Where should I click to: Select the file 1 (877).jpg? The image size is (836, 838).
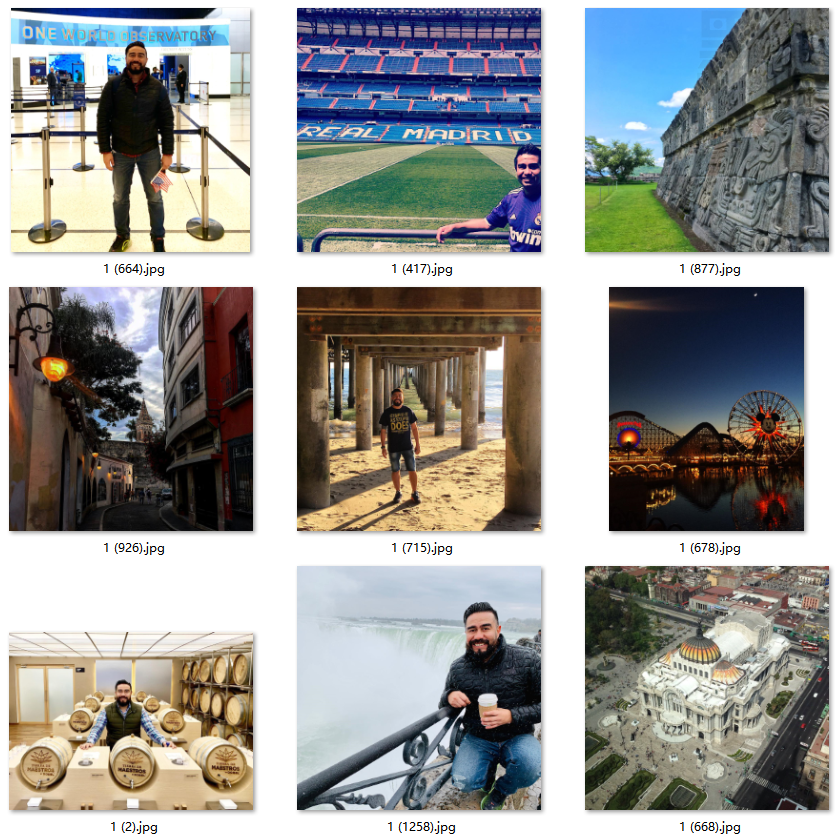tap(709, 130)
